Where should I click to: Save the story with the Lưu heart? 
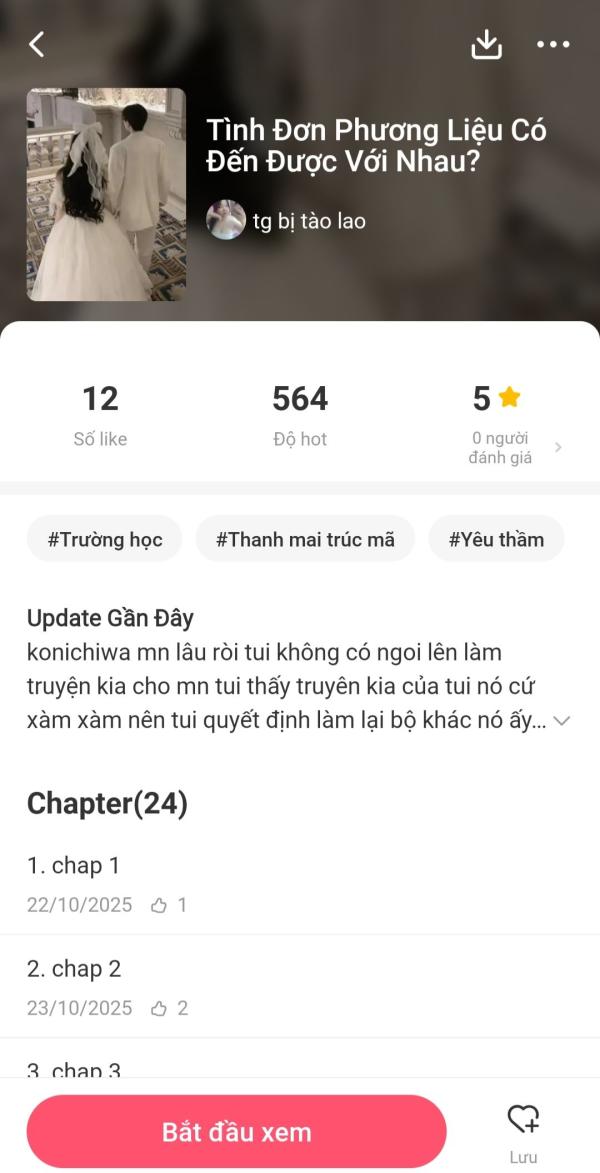click(x=523, y=1130)
